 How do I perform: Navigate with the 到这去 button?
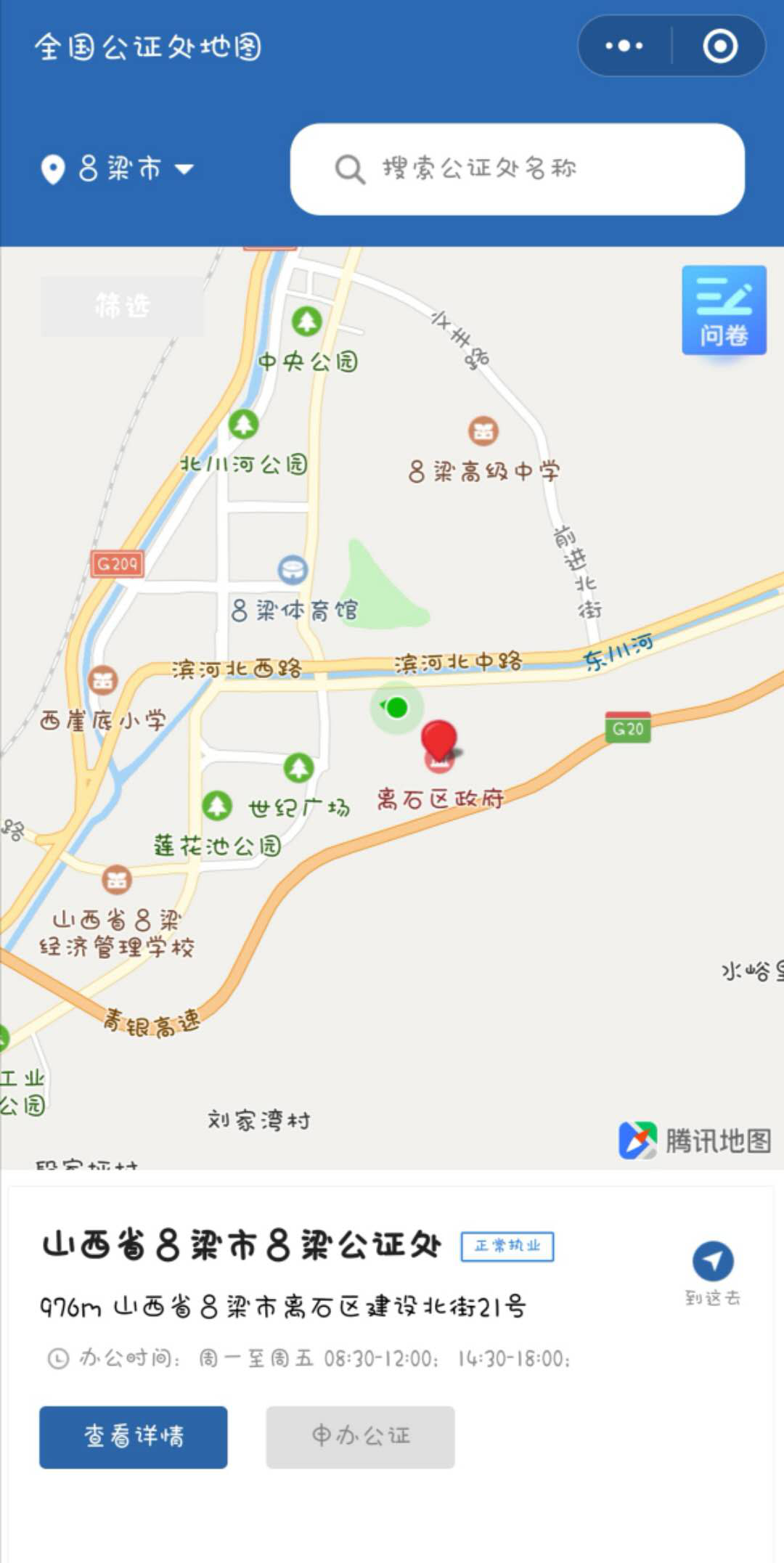pyautogui.click(x=713, y=1272)
